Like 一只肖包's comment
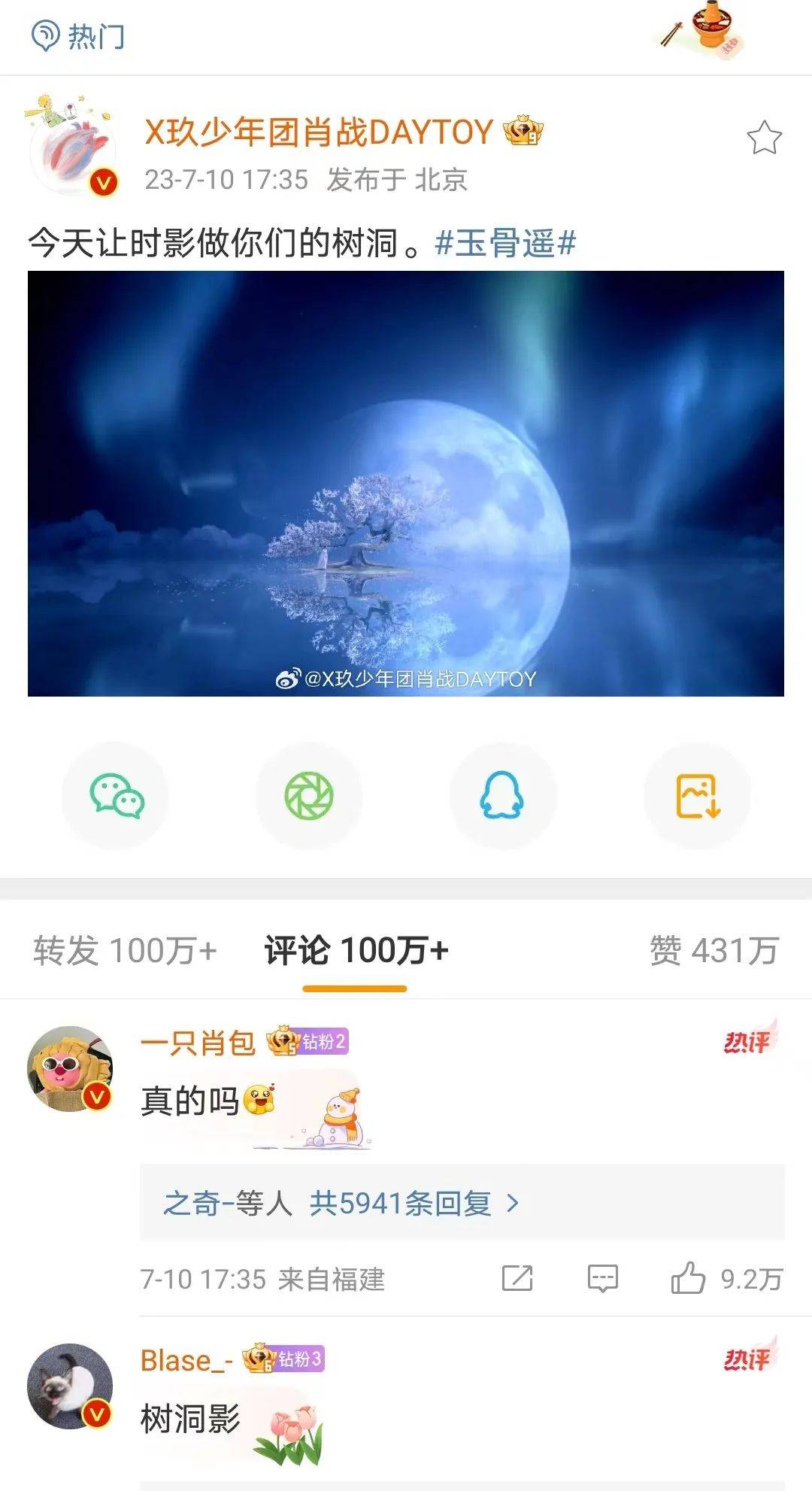 (x=689, y=1278)
